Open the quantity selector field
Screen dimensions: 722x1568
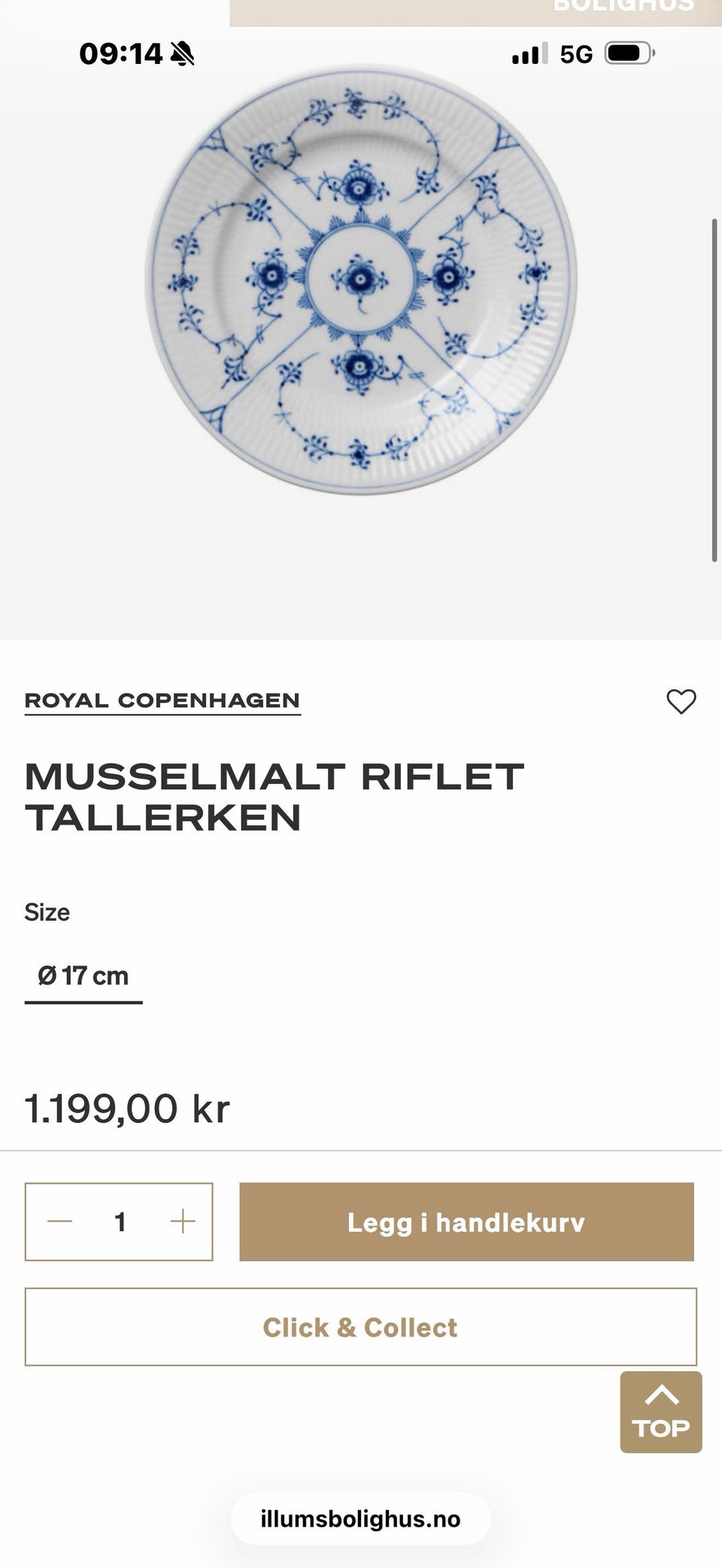tap(120, 1221)
